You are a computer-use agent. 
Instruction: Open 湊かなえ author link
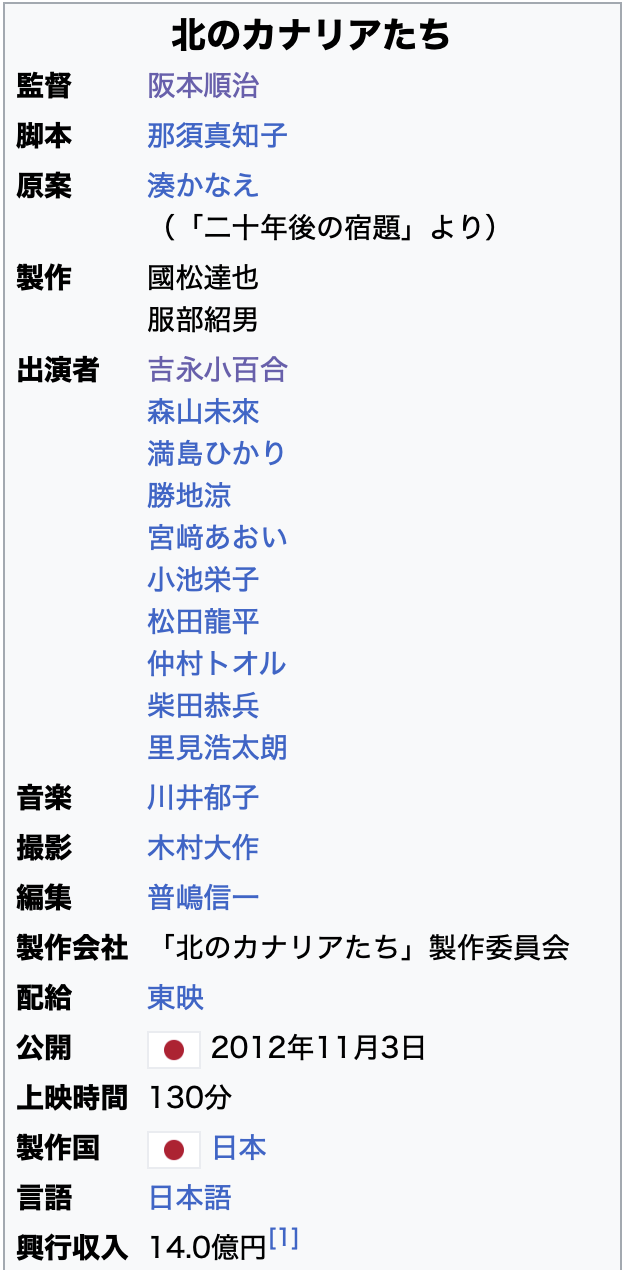(x=203, y=185)
